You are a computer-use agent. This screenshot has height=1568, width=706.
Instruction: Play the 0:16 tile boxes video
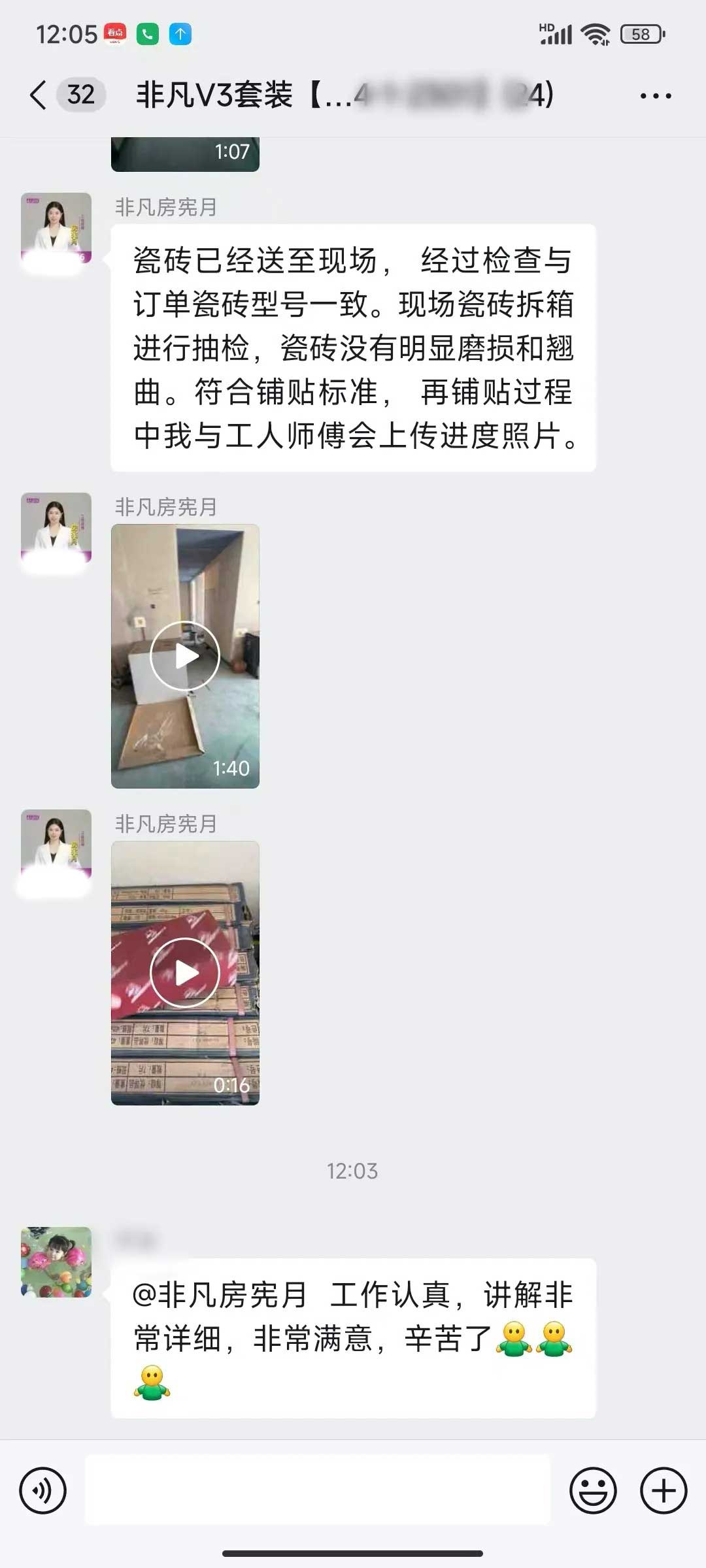point(185,973)
